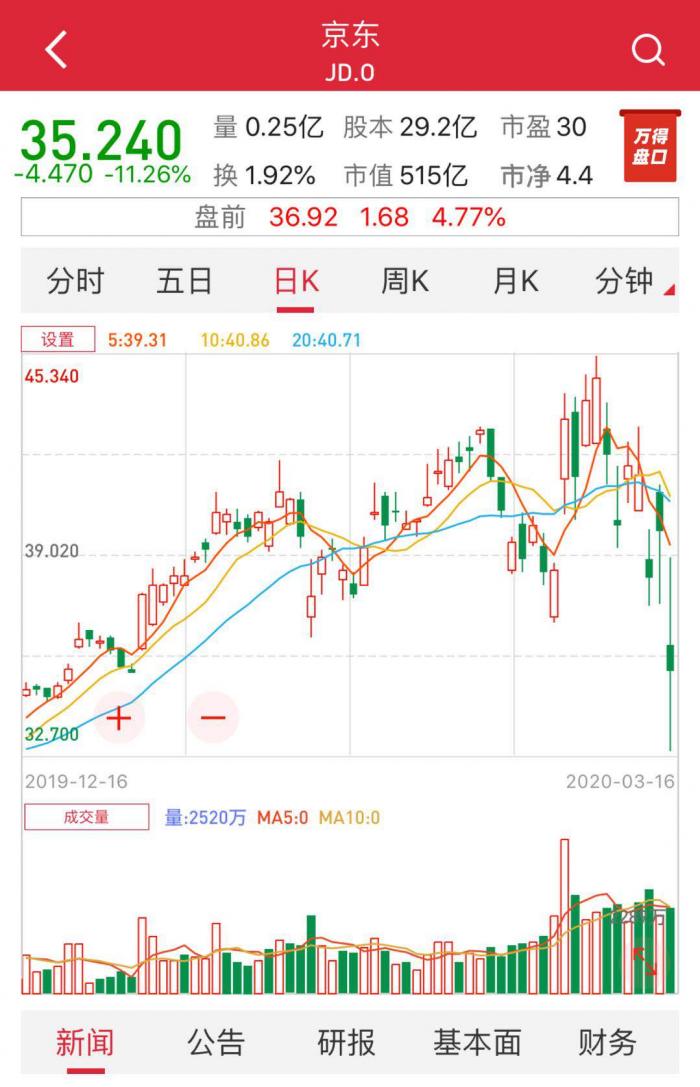The image size is (700, 1087).
Task: Open the 万得盘口 badge
Action: [650, 146]
